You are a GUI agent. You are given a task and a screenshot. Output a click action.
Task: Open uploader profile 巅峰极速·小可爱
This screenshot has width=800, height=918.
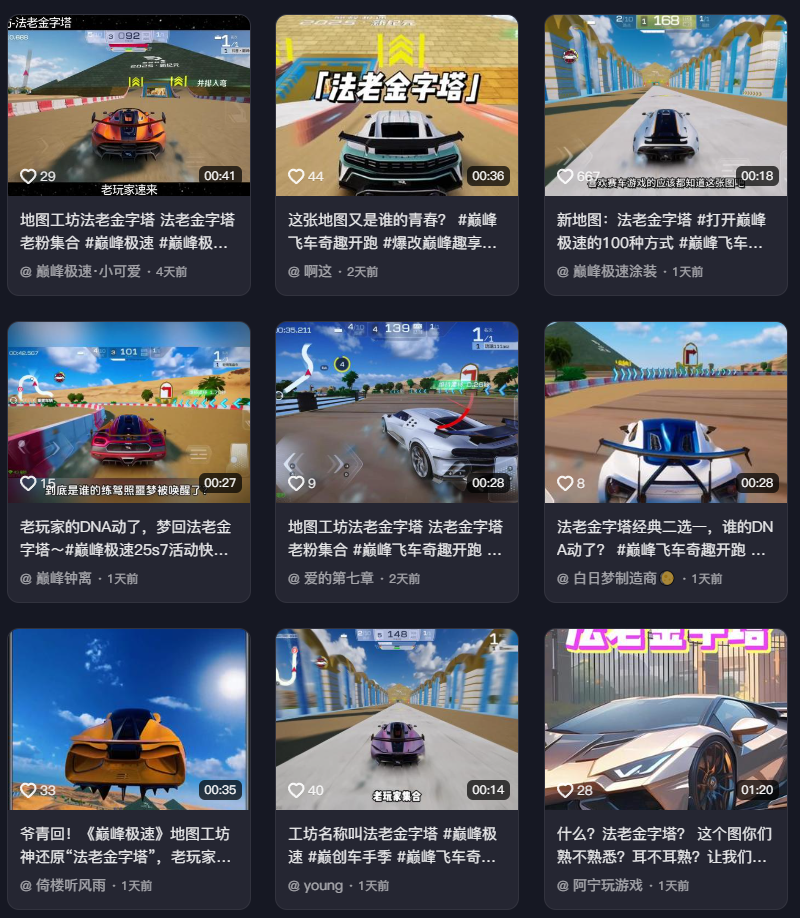(75, 270)
